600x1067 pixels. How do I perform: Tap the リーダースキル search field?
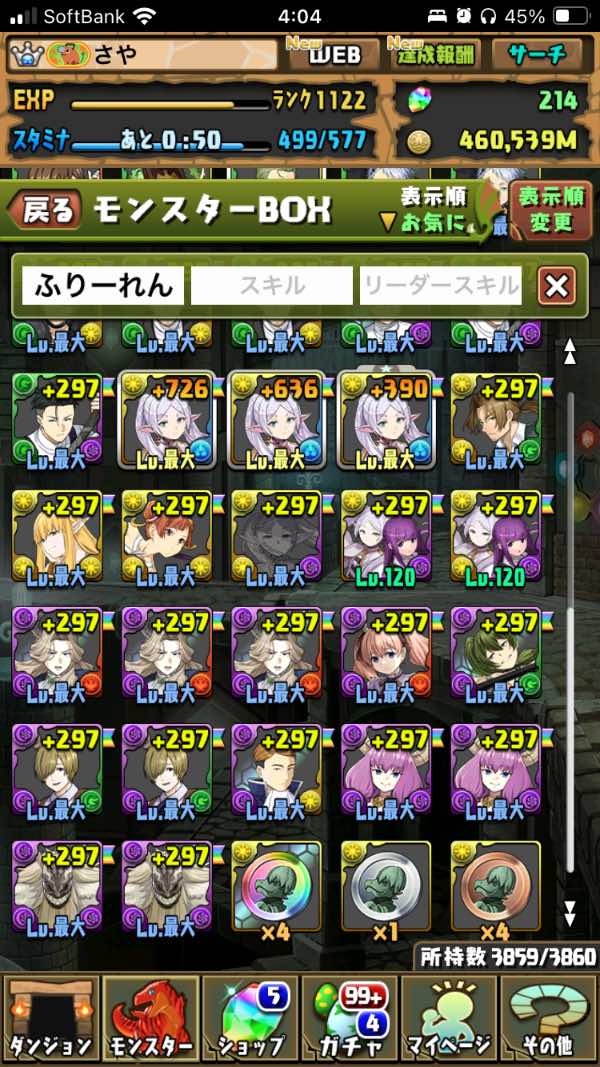click(441, 286)
